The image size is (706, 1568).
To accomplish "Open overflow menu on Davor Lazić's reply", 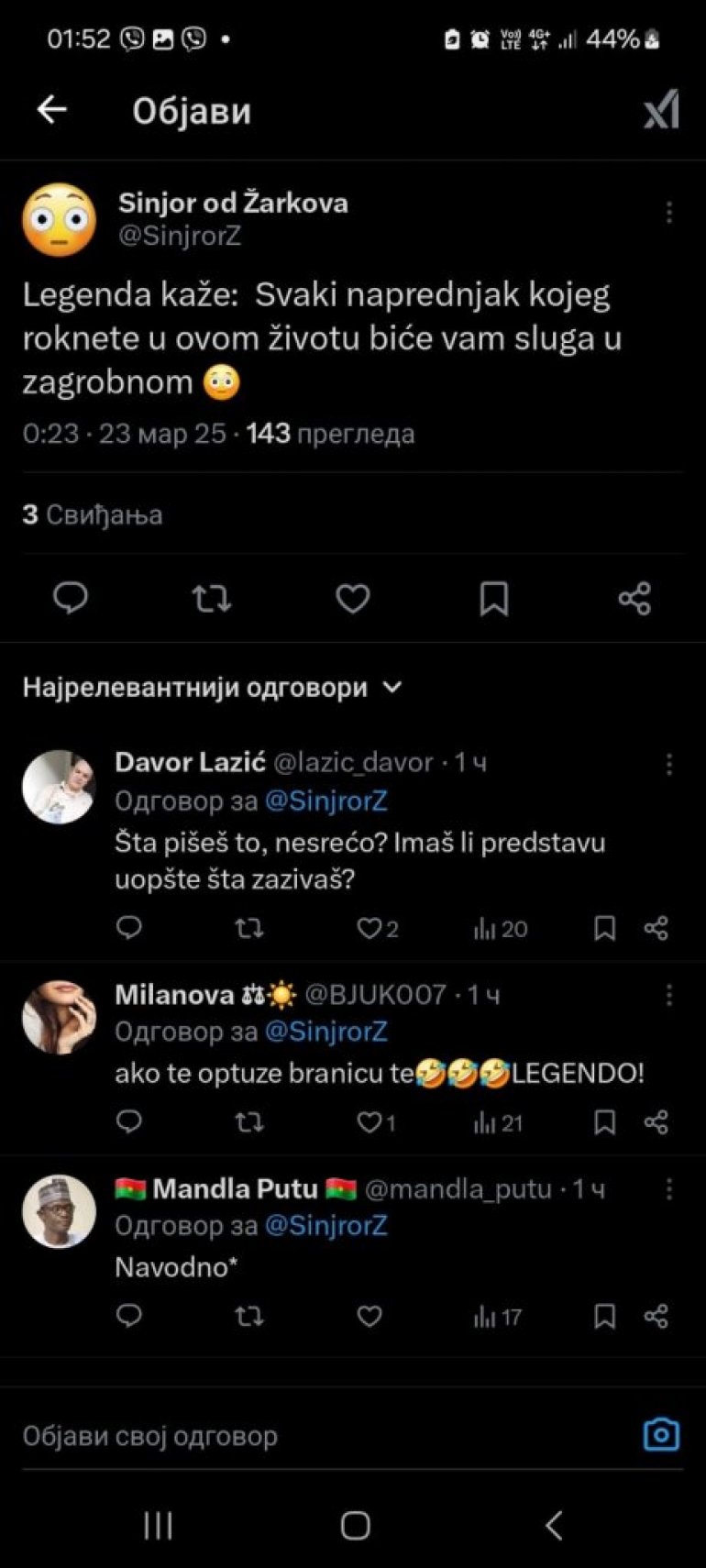I will coord(669,764).
